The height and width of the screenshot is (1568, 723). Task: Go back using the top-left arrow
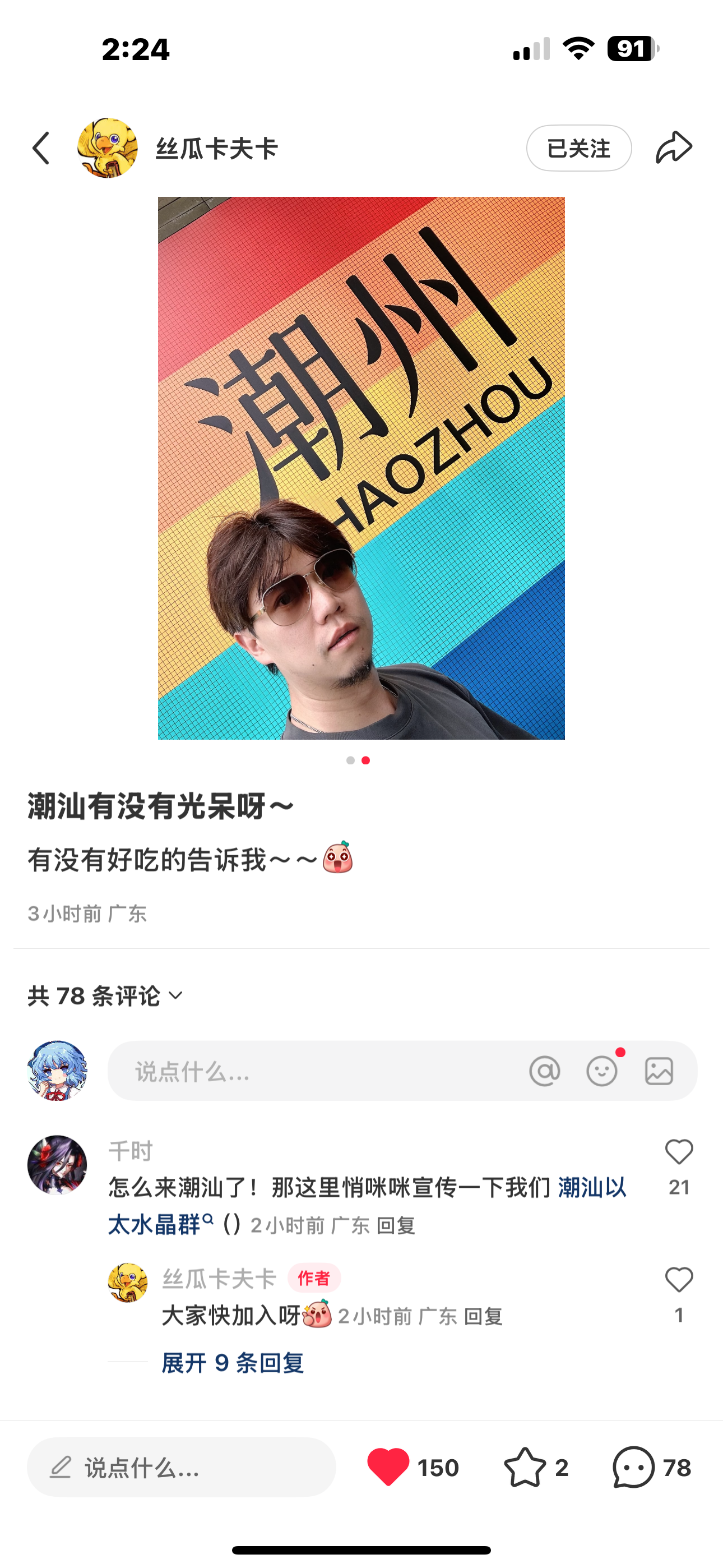point(41,148)
